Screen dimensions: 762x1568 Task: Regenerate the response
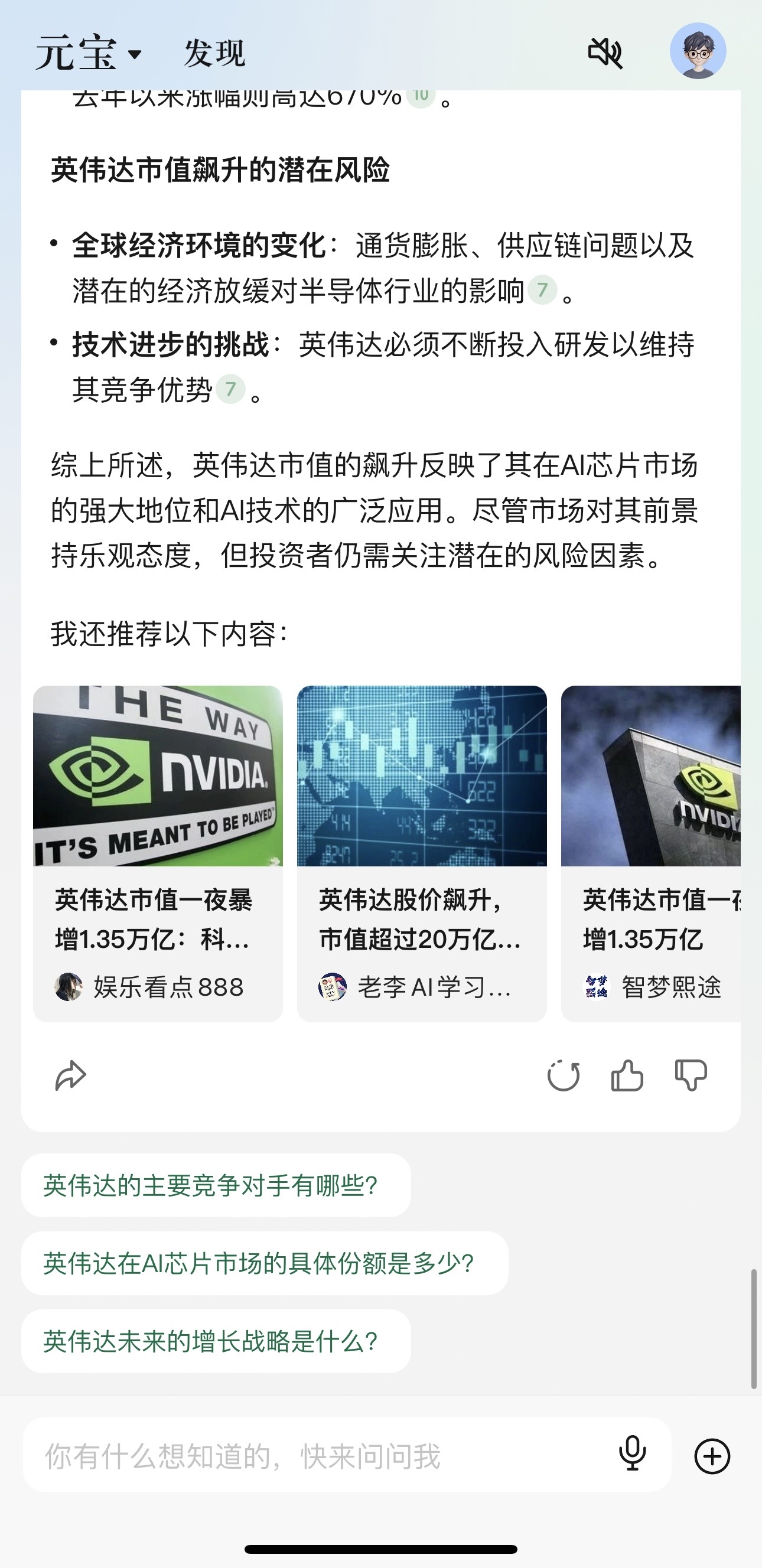tap(563, 1075)
